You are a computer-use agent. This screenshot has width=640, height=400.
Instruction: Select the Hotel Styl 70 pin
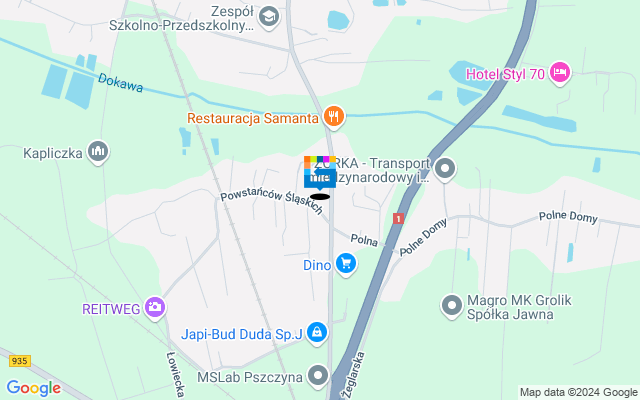pyautogui.click(x=560, y=71)
